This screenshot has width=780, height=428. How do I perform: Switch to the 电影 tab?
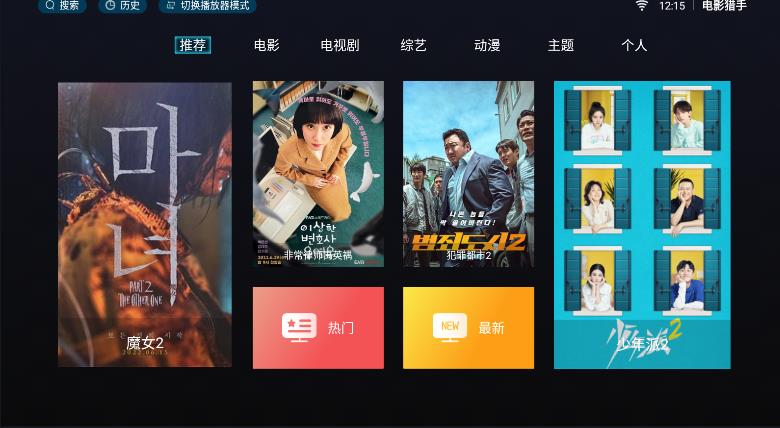tap(267, 45)
